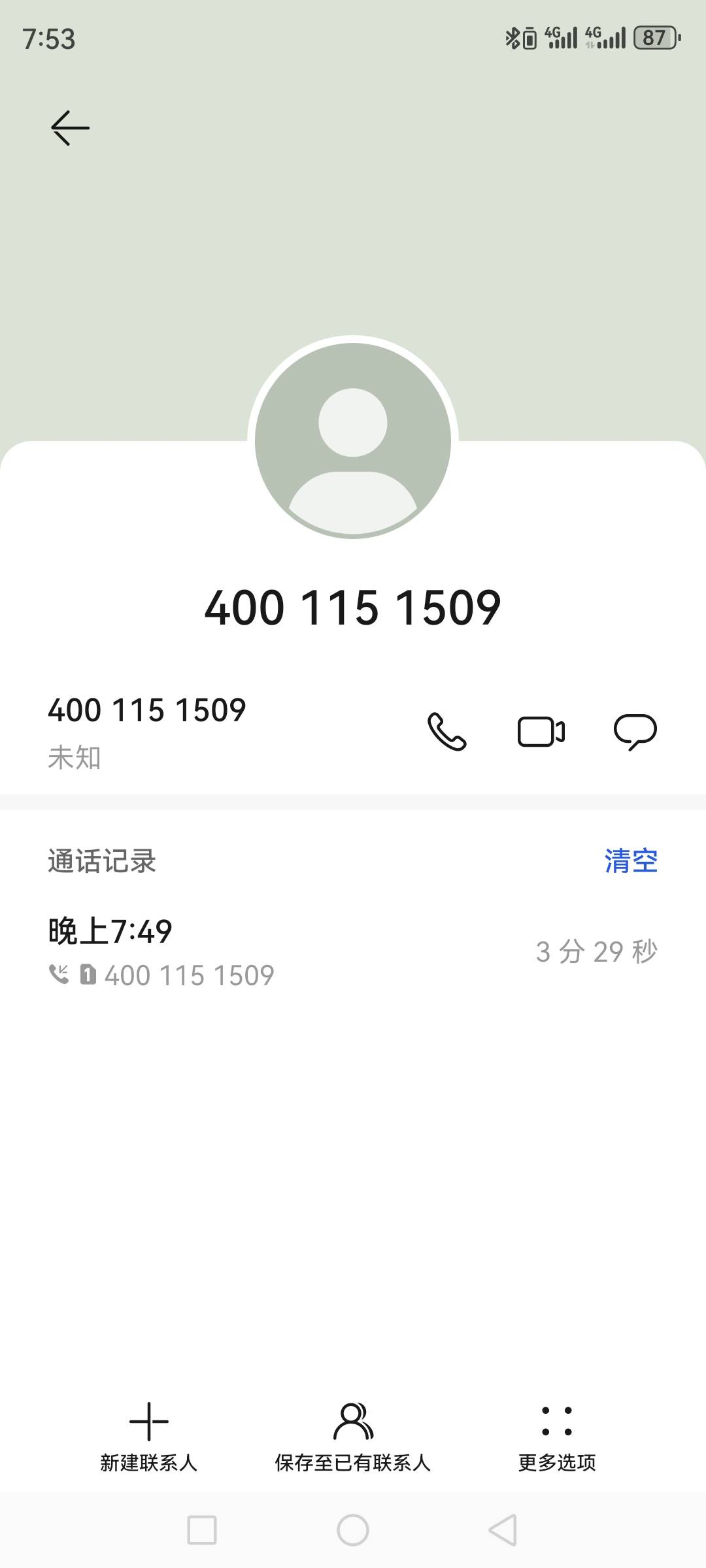Viewport: 706px width, 1568px height.
Task: Go to home via navigation bar circle
Action: pyautogui.click(x=353, y=1530)
